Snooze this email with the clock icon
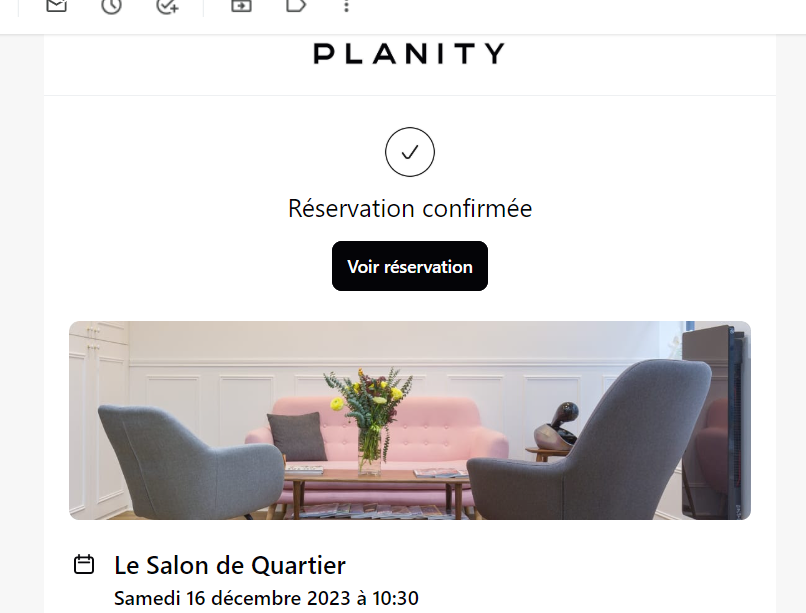 pos(111,5)
